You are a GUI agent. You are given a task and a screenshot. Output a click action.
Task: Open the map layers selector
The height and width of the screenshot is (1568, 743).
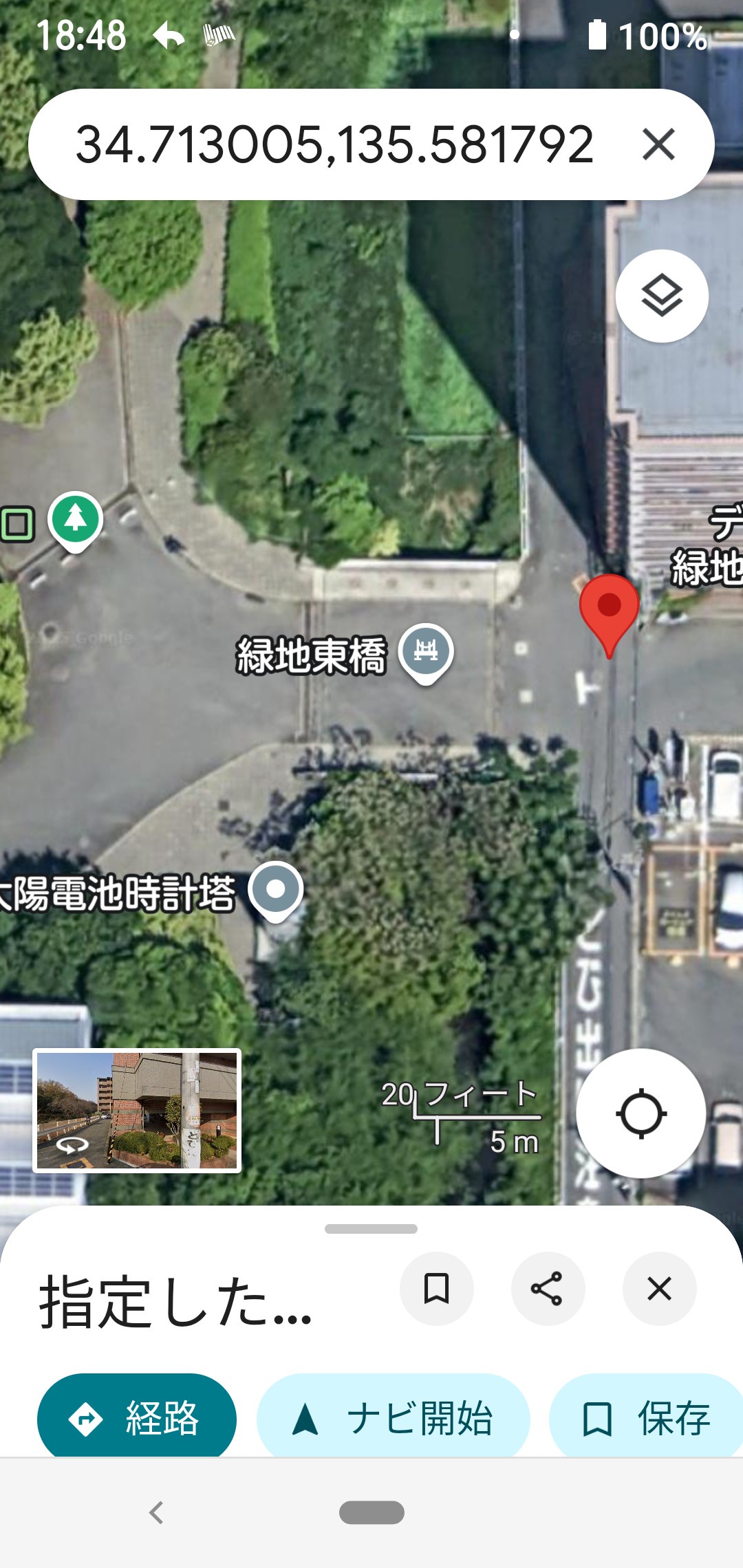[661, 296]
